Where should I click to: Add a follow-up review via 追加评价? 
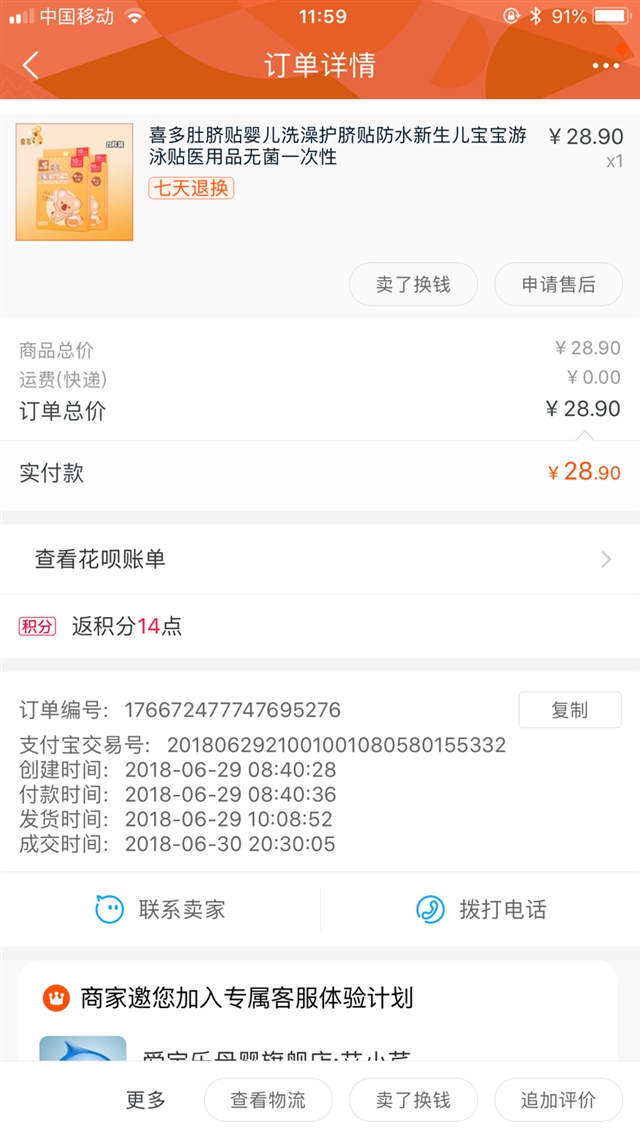[x=558, y=1100]
